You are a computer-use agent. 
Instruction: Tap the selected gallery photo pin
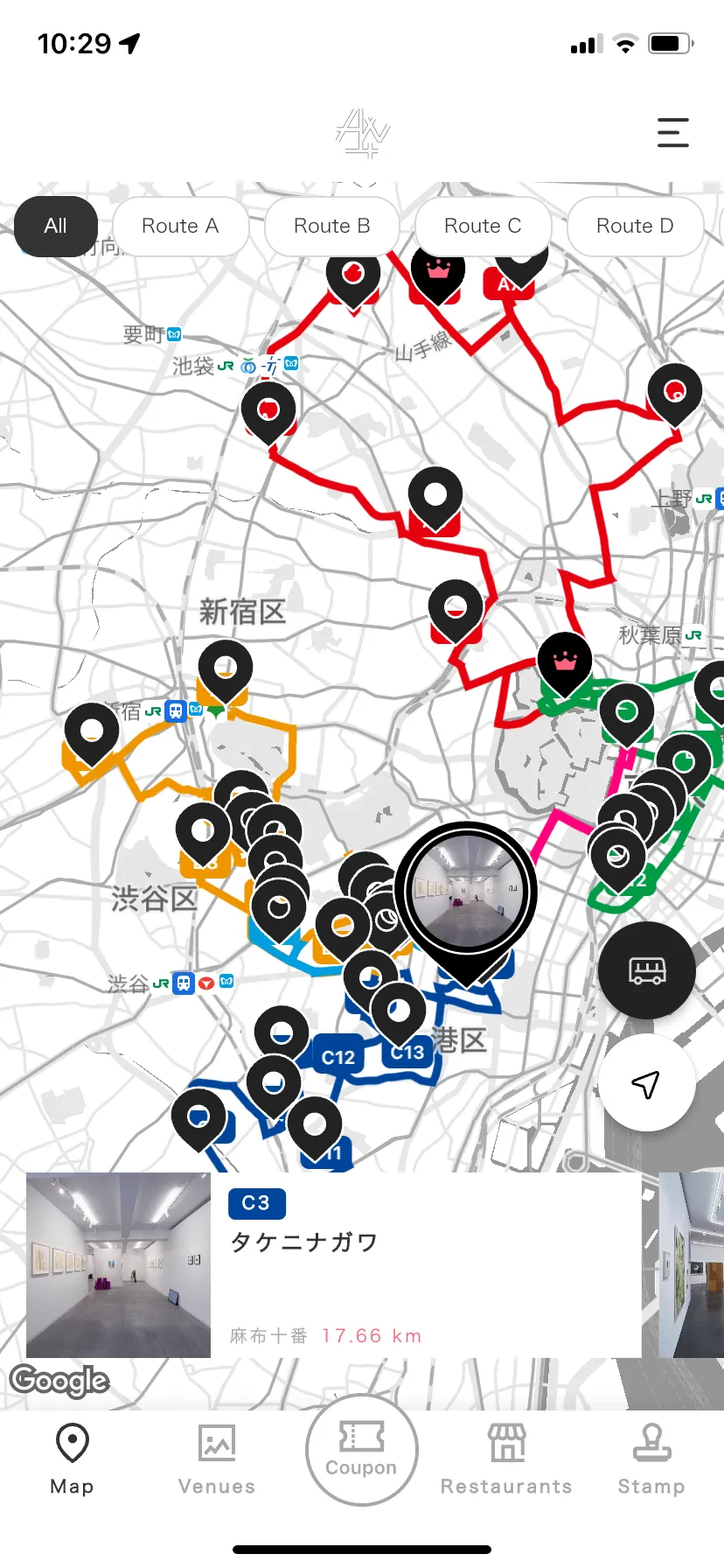click(467, 891)
